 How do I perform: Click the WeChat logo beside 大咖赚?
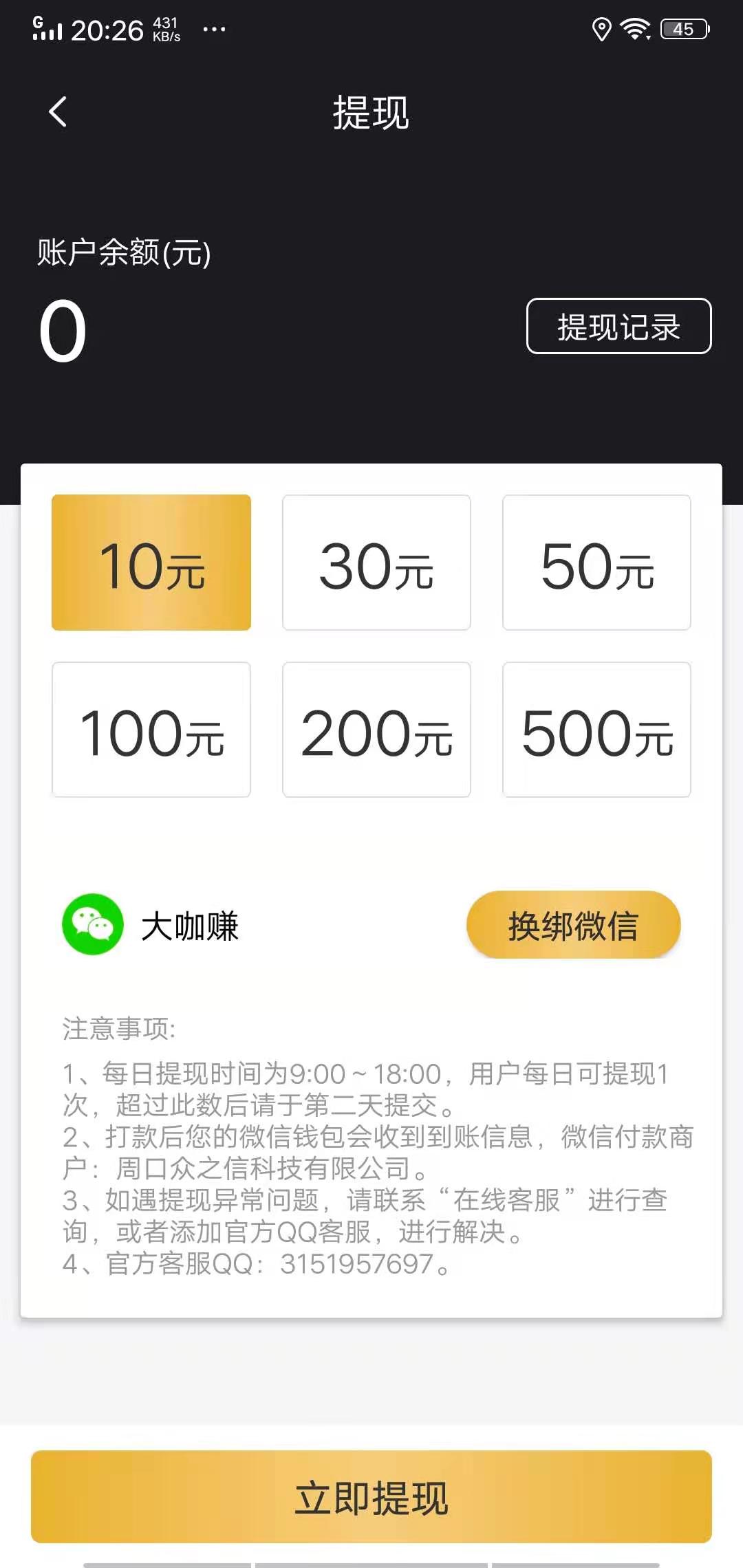[94, 925]
